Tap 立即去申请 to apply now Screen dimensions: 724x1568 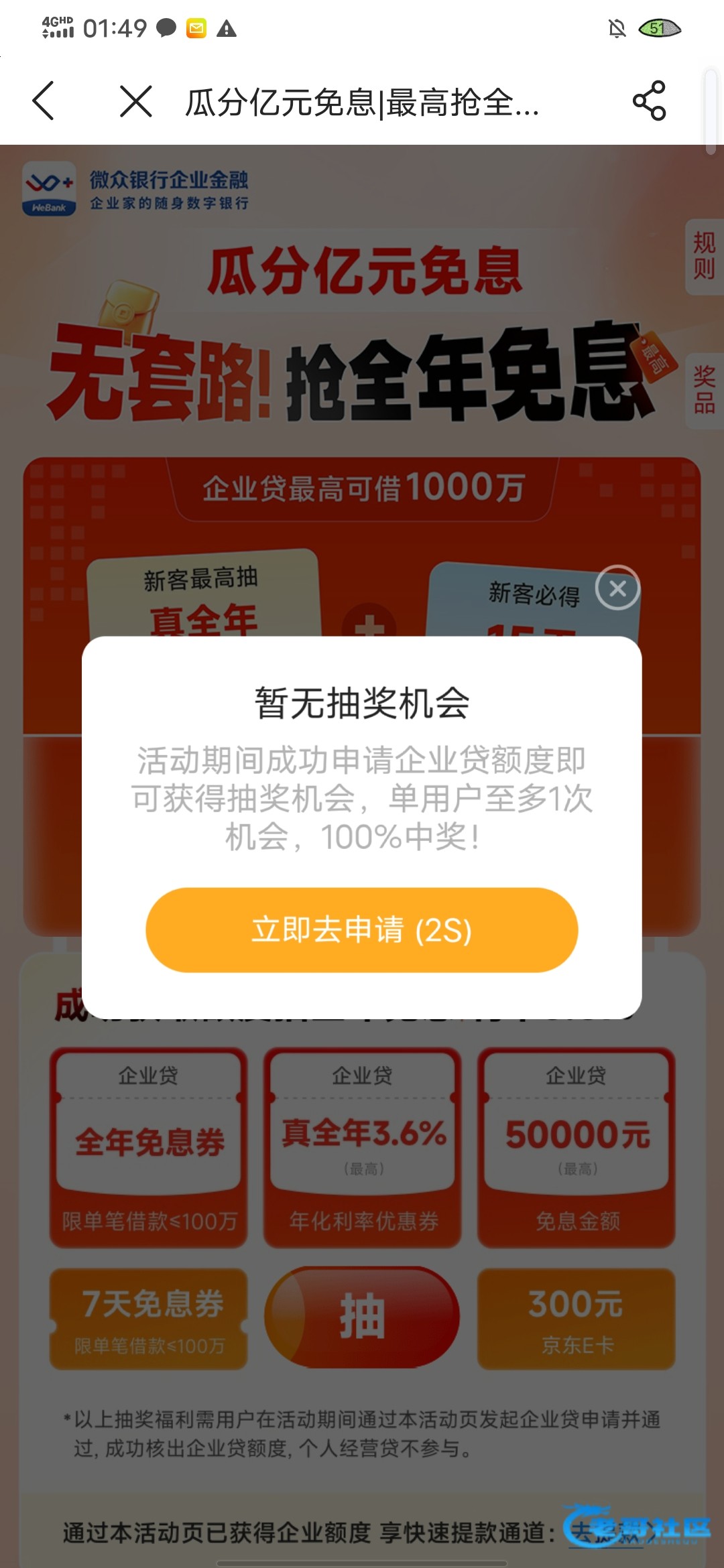[x=362, y=930]
